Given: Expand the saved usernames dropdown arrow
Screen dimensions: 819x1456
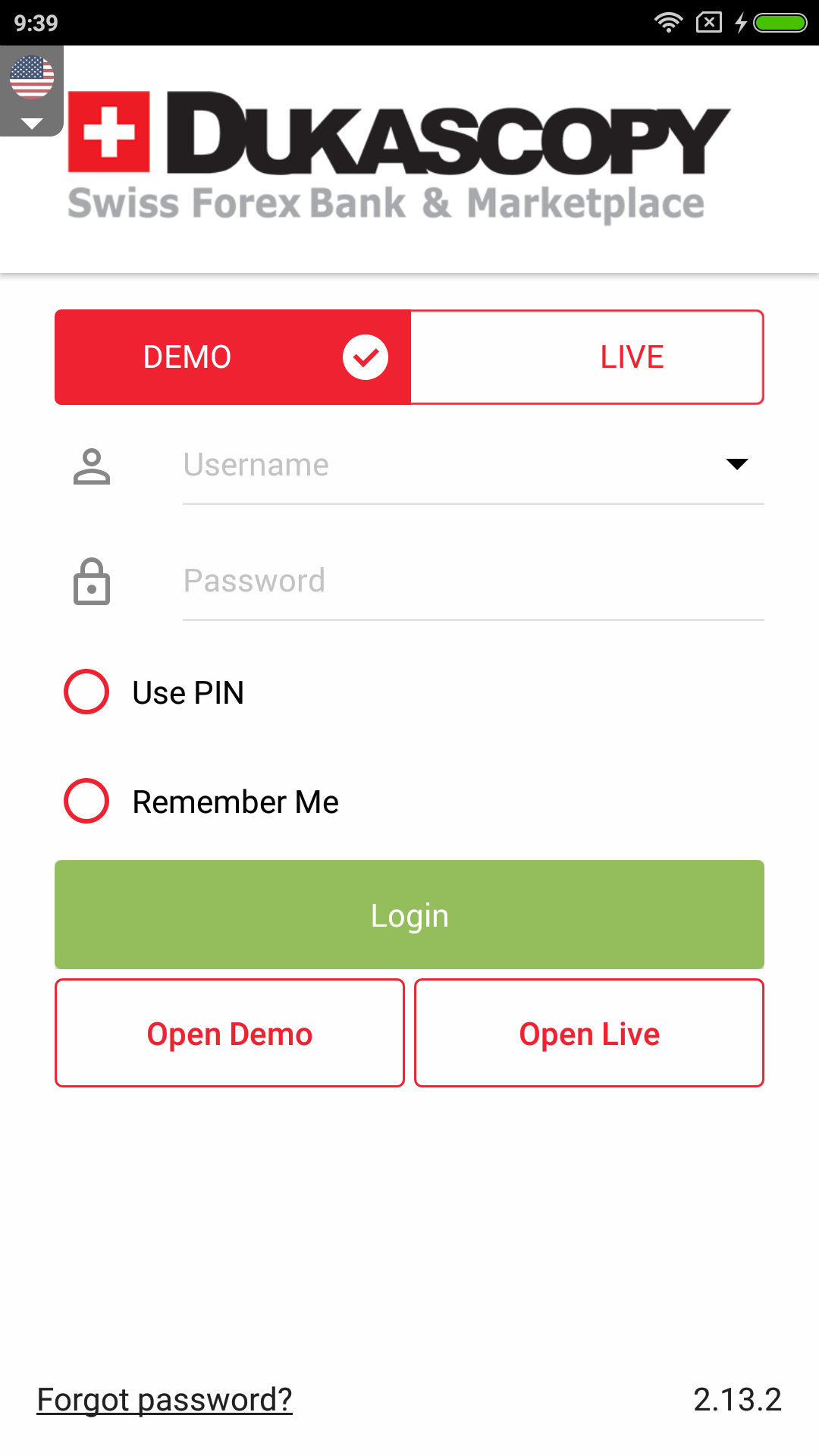Looking at the screenshot, I should click(x=736, y=464).
